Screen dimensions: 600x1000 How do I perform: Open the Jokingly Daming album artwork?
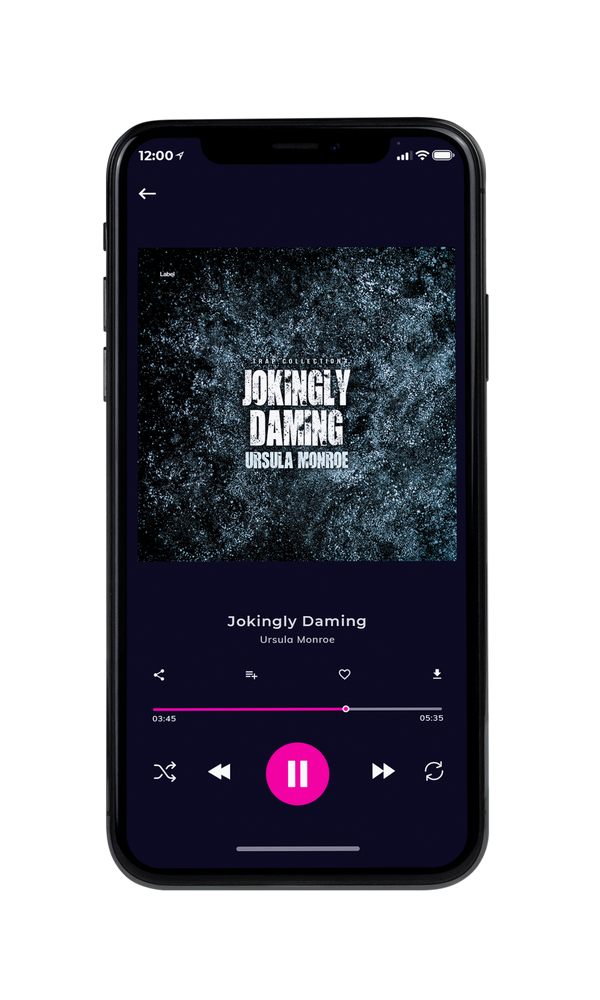(x=297, y=404)
